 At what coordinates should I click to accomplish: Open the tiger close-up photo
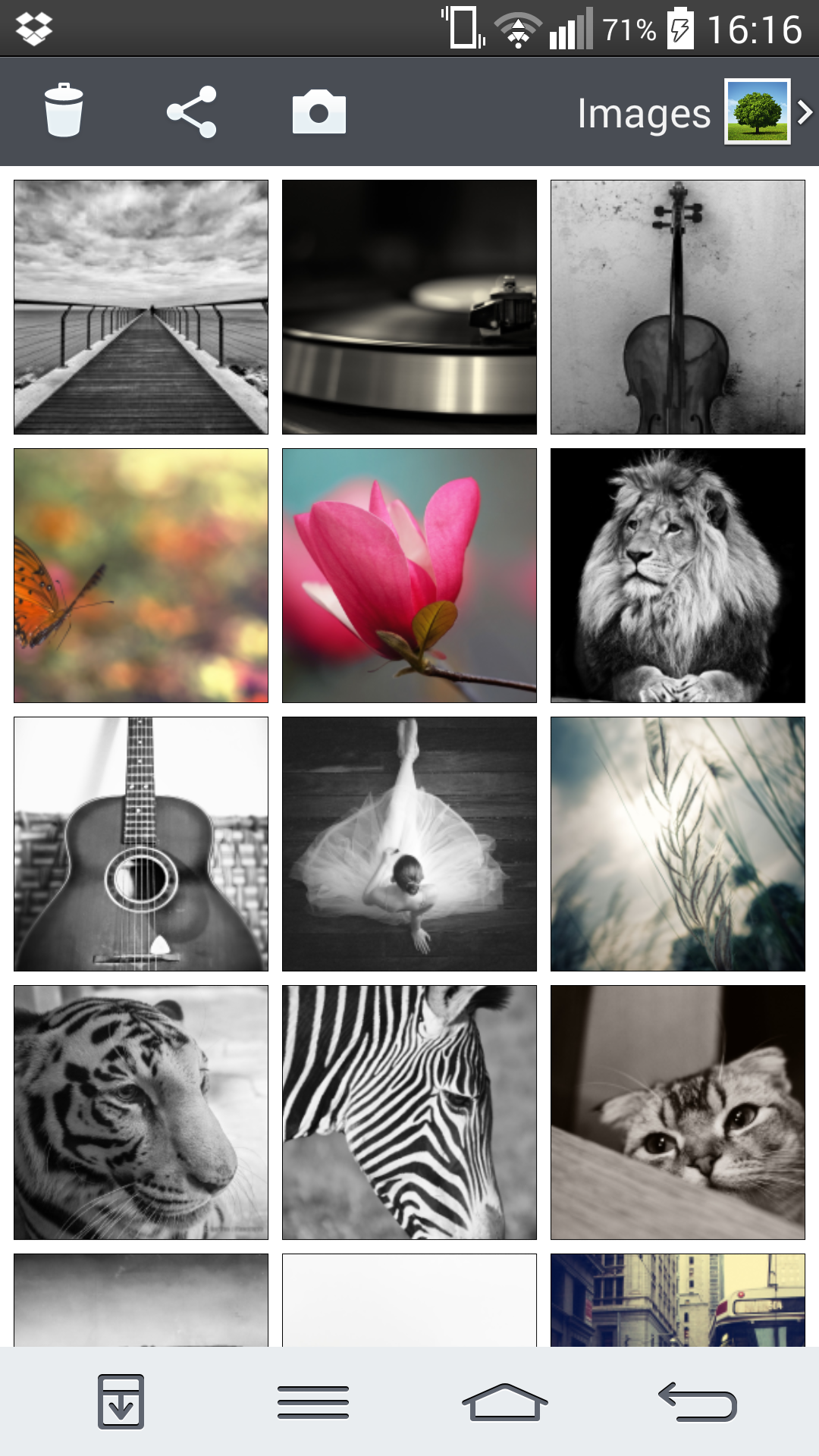click(141, 1112)
